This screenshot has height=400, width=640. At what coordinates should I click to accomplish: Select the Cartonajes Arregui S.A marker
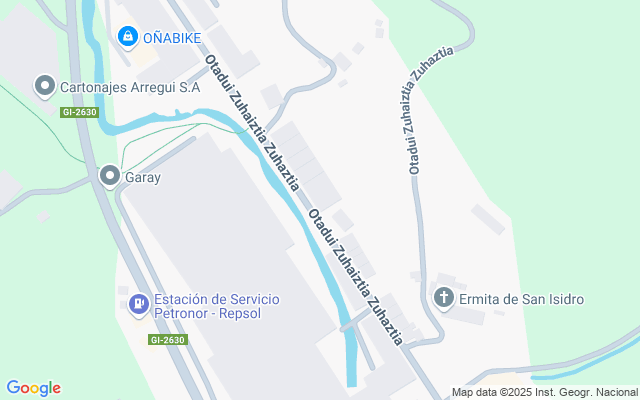45,86
